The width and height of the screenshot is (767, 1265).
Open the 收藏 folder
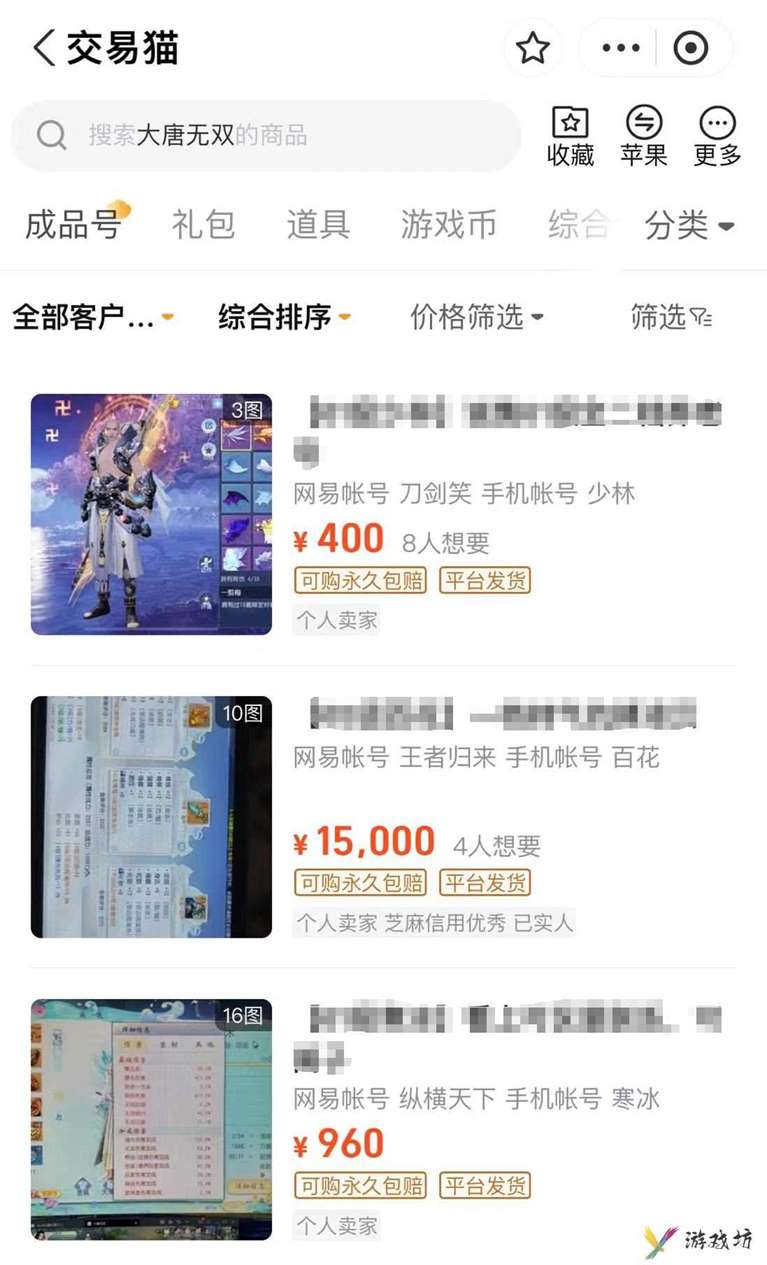coord(571,136)
